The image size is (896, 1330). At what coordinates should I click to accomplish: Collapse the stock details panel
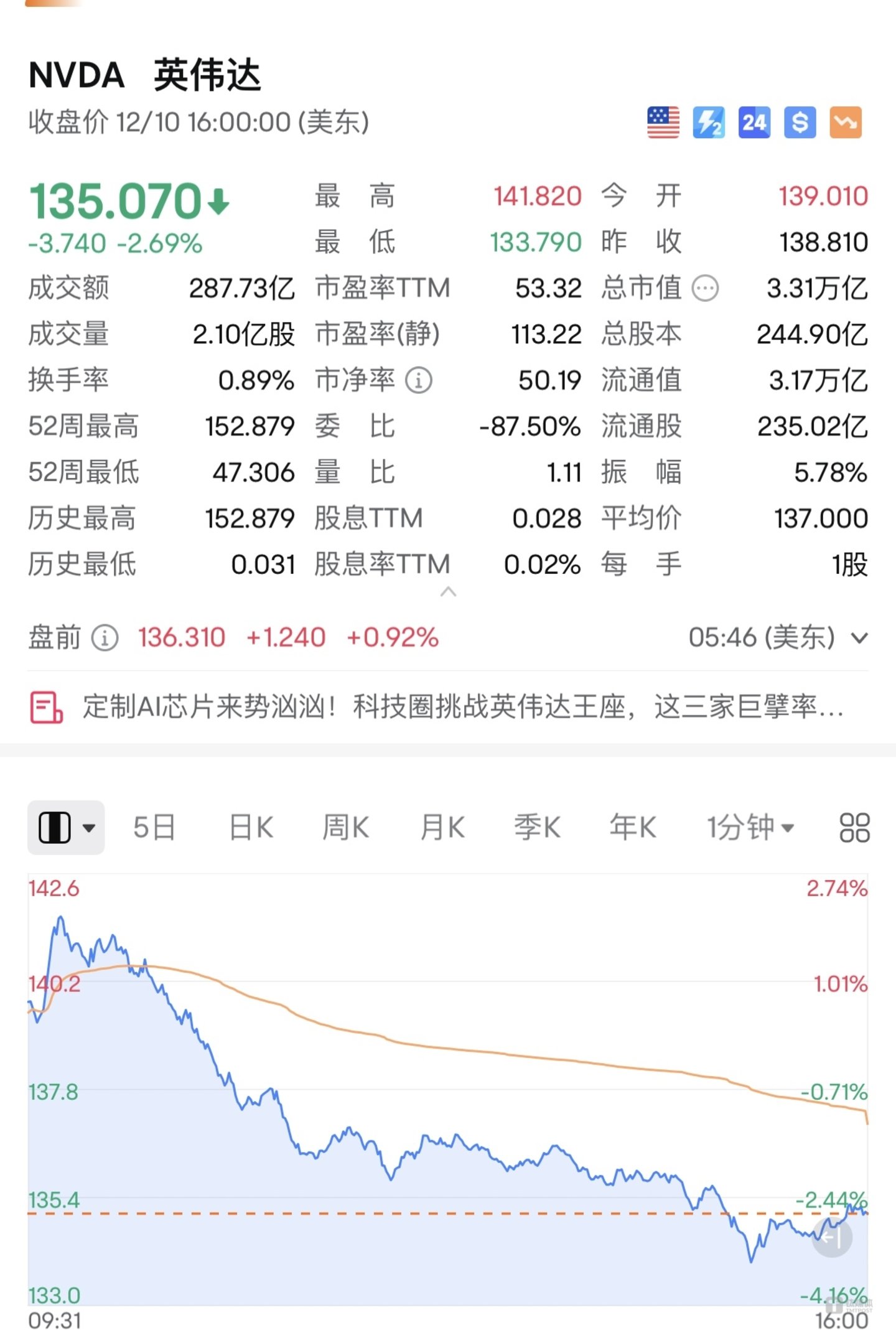click(448, 592)
